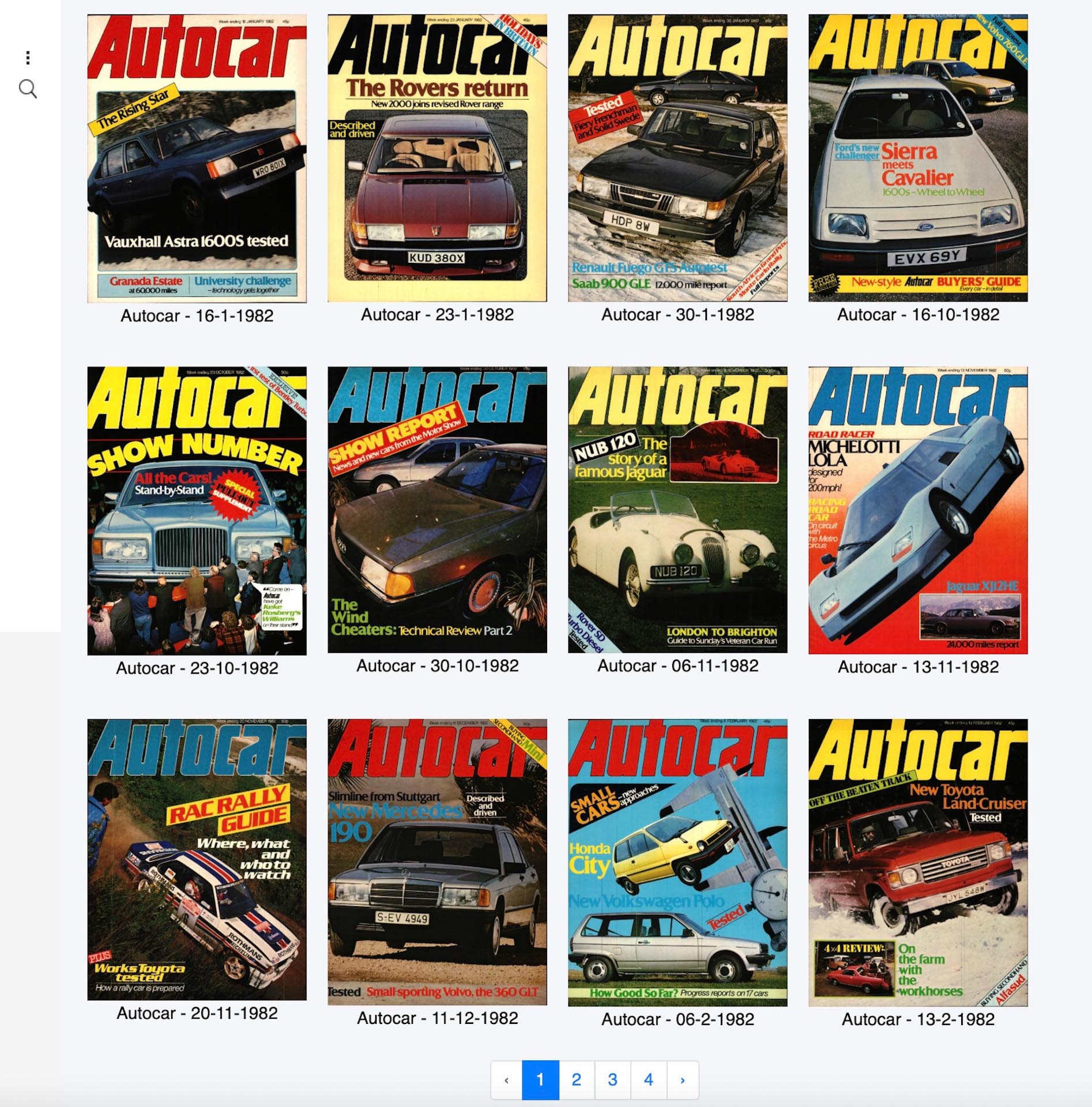Open Autocar 06-2-1982 Honda City issue
This screenshot has height=1107, width=1092.
pyautogui.click(x=677, y=862)
